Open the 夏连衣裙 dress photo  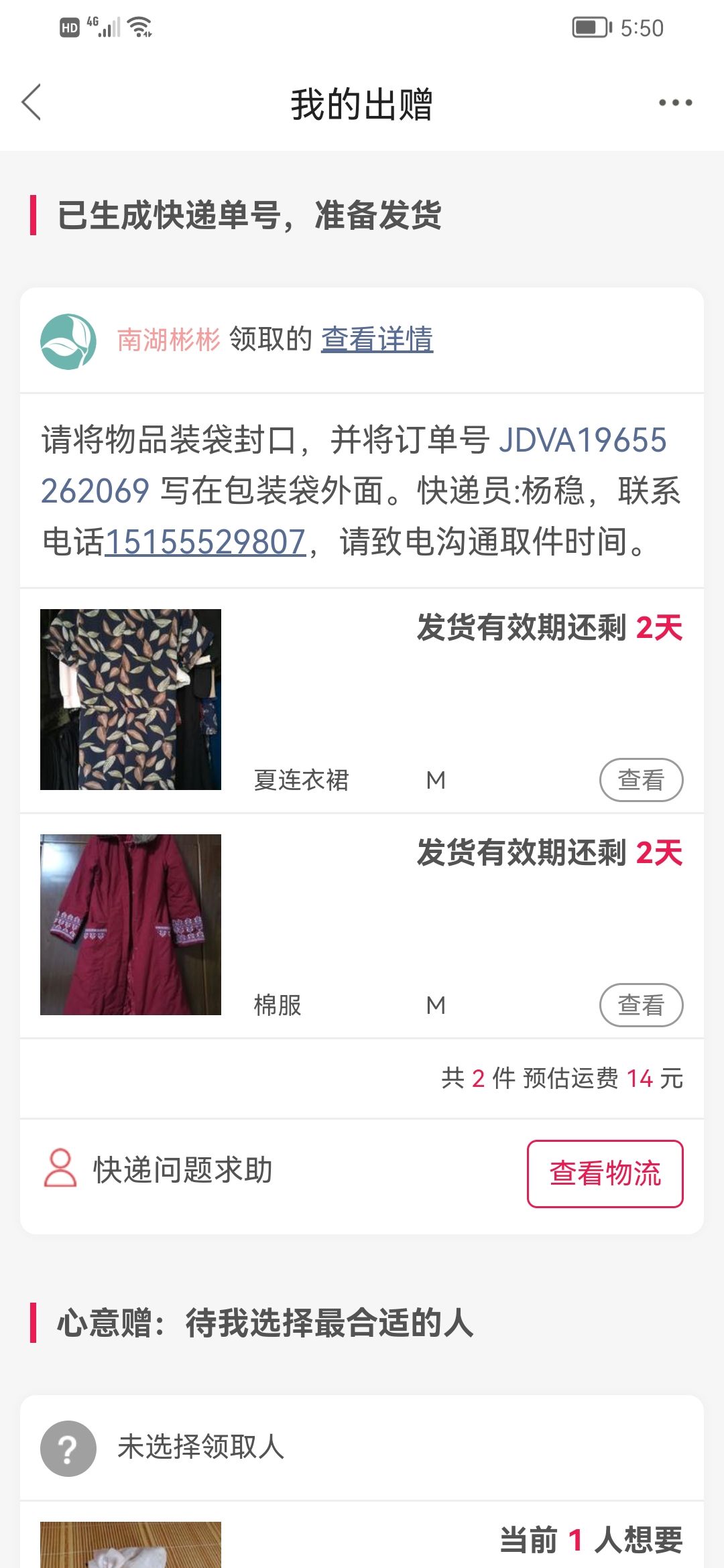tap(131, 700)
